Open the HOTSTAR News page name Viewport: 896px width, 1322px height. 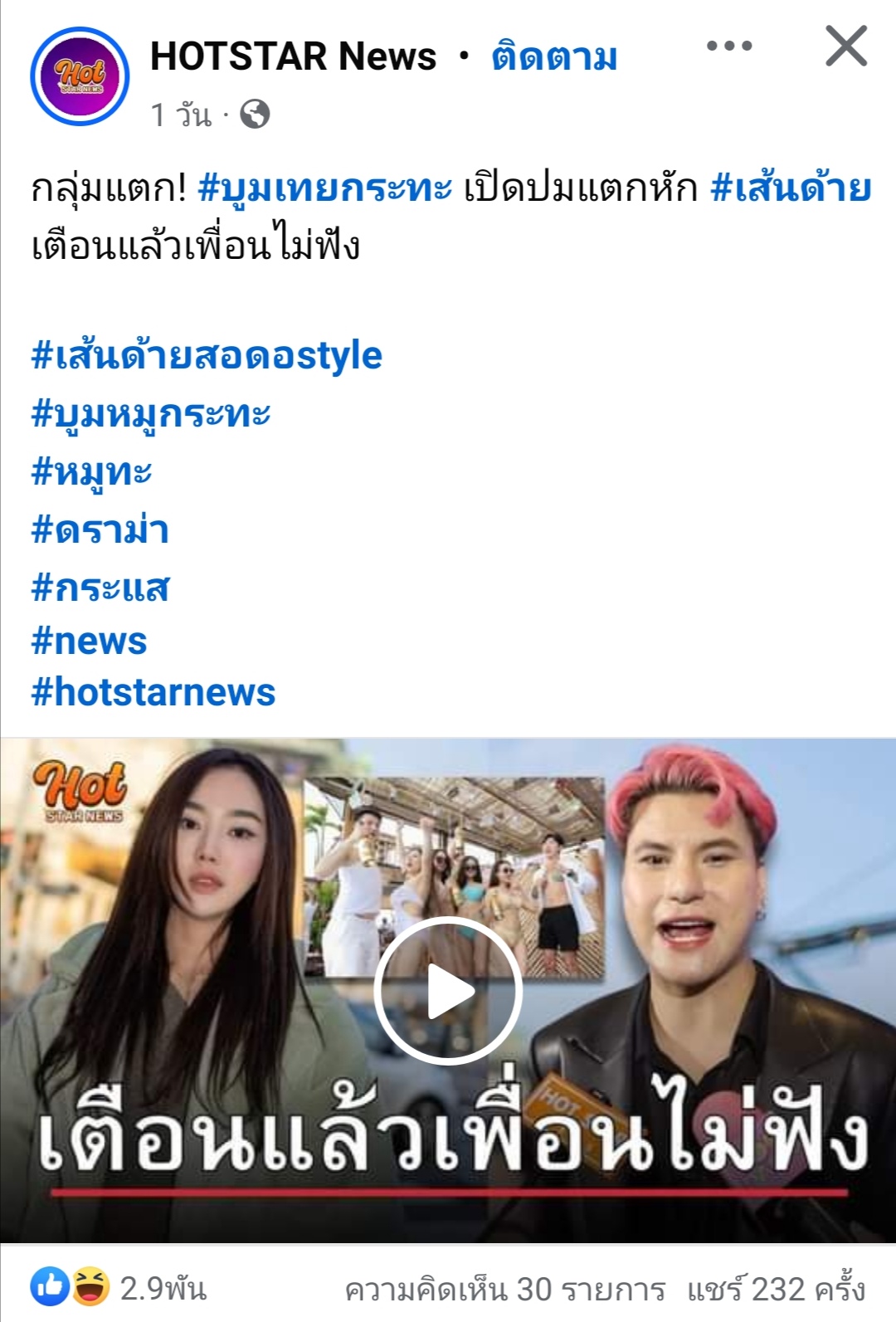293,57
